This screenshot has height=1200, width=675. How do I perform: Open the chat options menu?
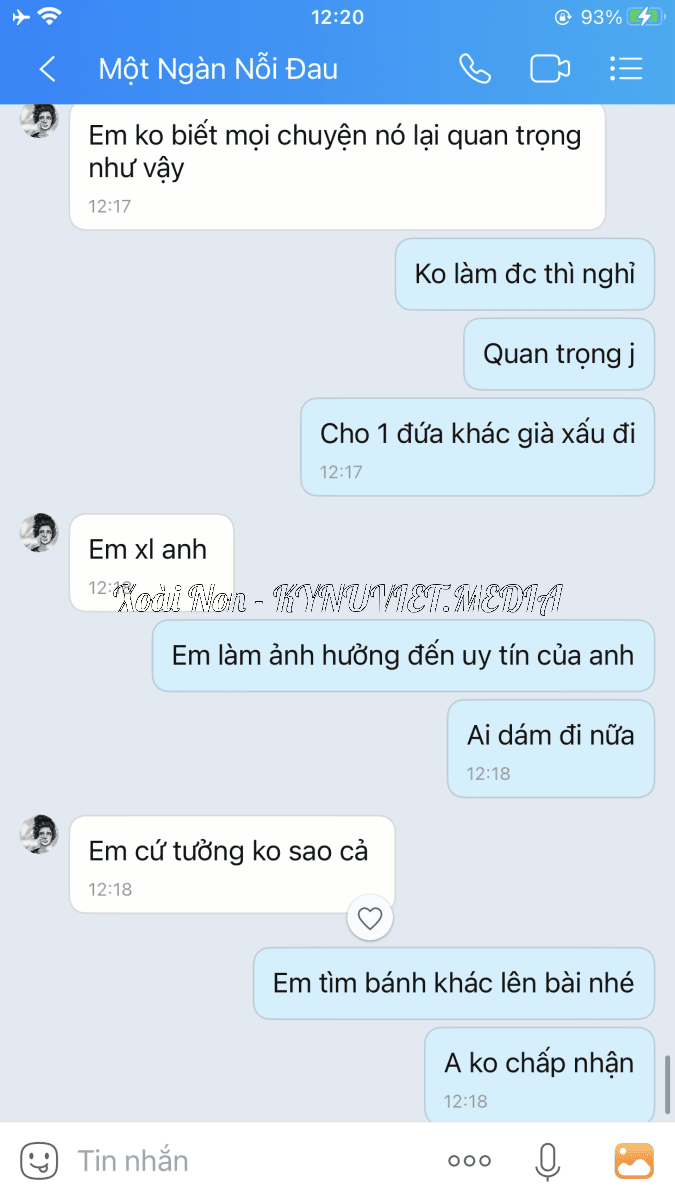click(x=625, y=69)
